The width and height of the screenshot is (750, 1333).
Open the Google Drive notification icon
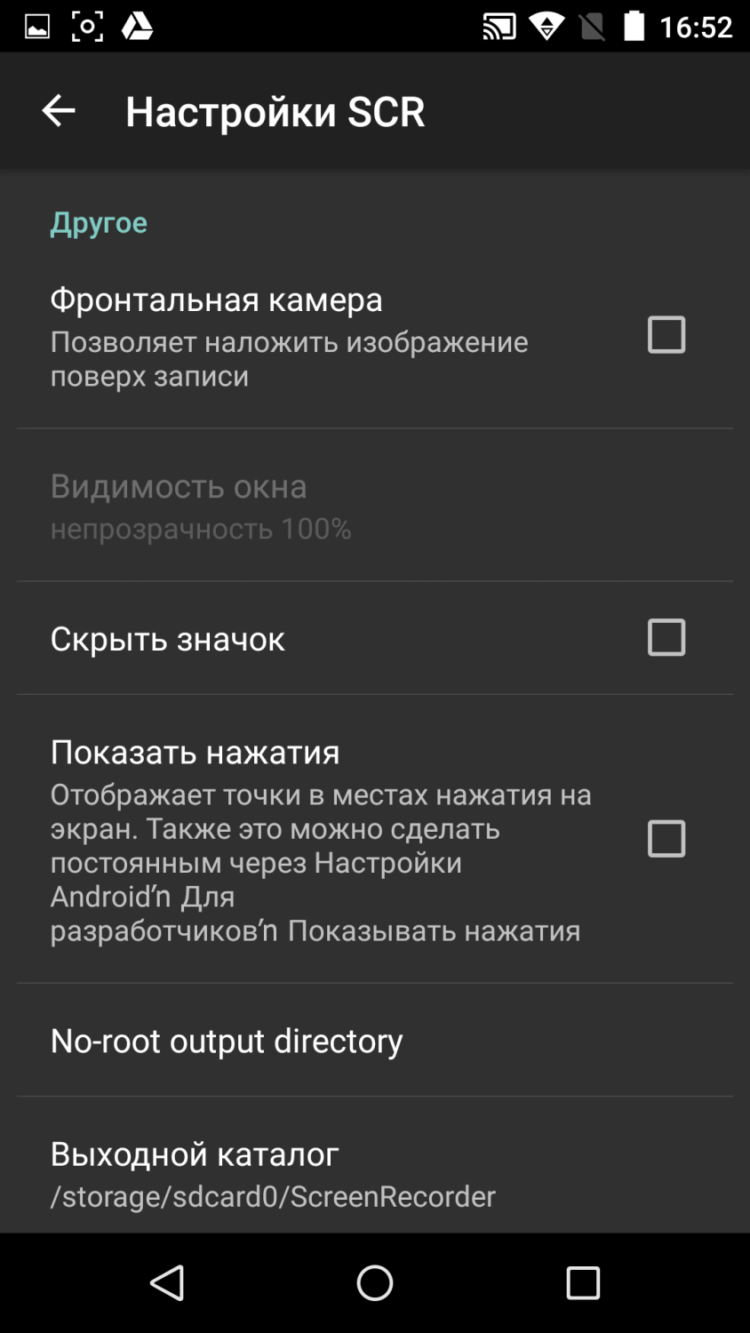tap(137, 26)
